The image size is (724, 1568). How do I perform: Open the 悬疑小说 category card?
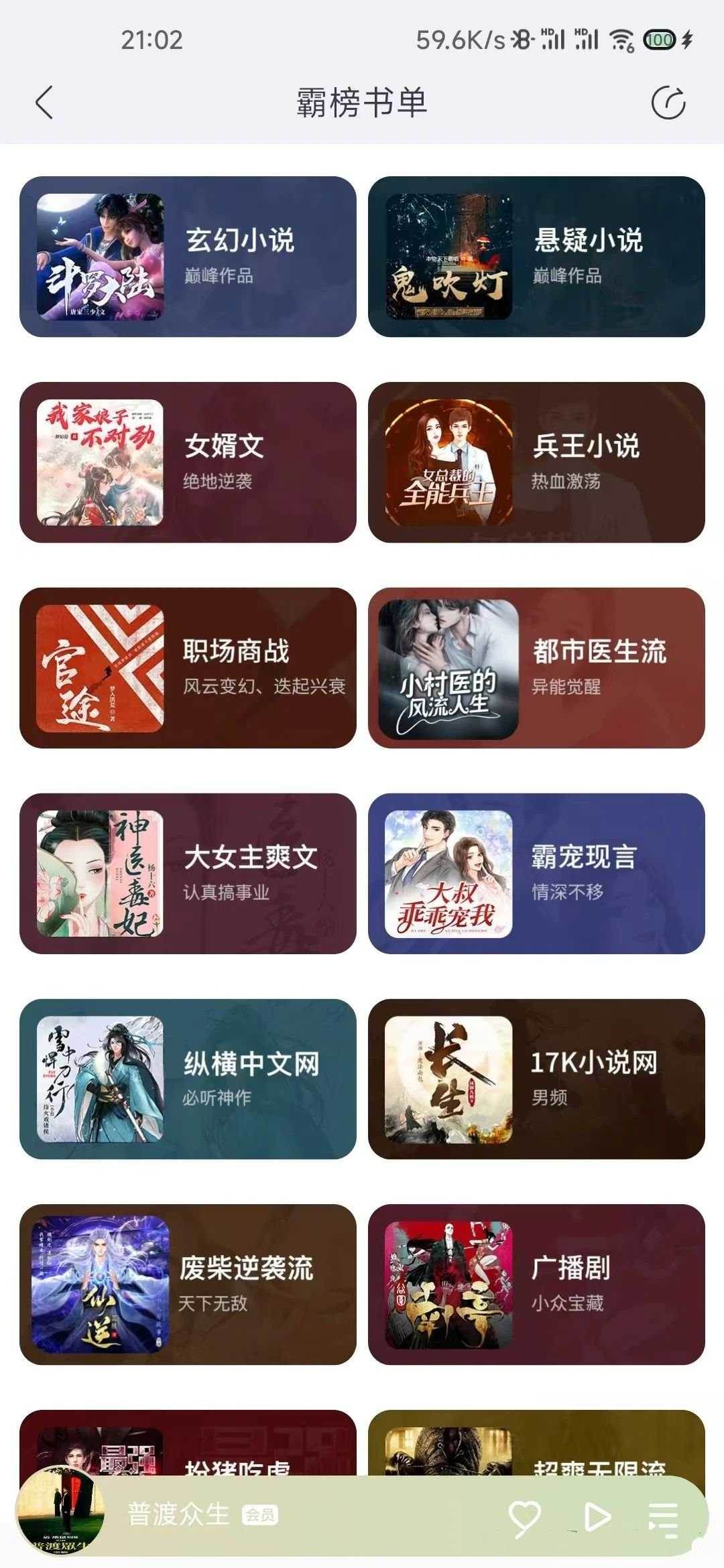[x=536, y=255]
